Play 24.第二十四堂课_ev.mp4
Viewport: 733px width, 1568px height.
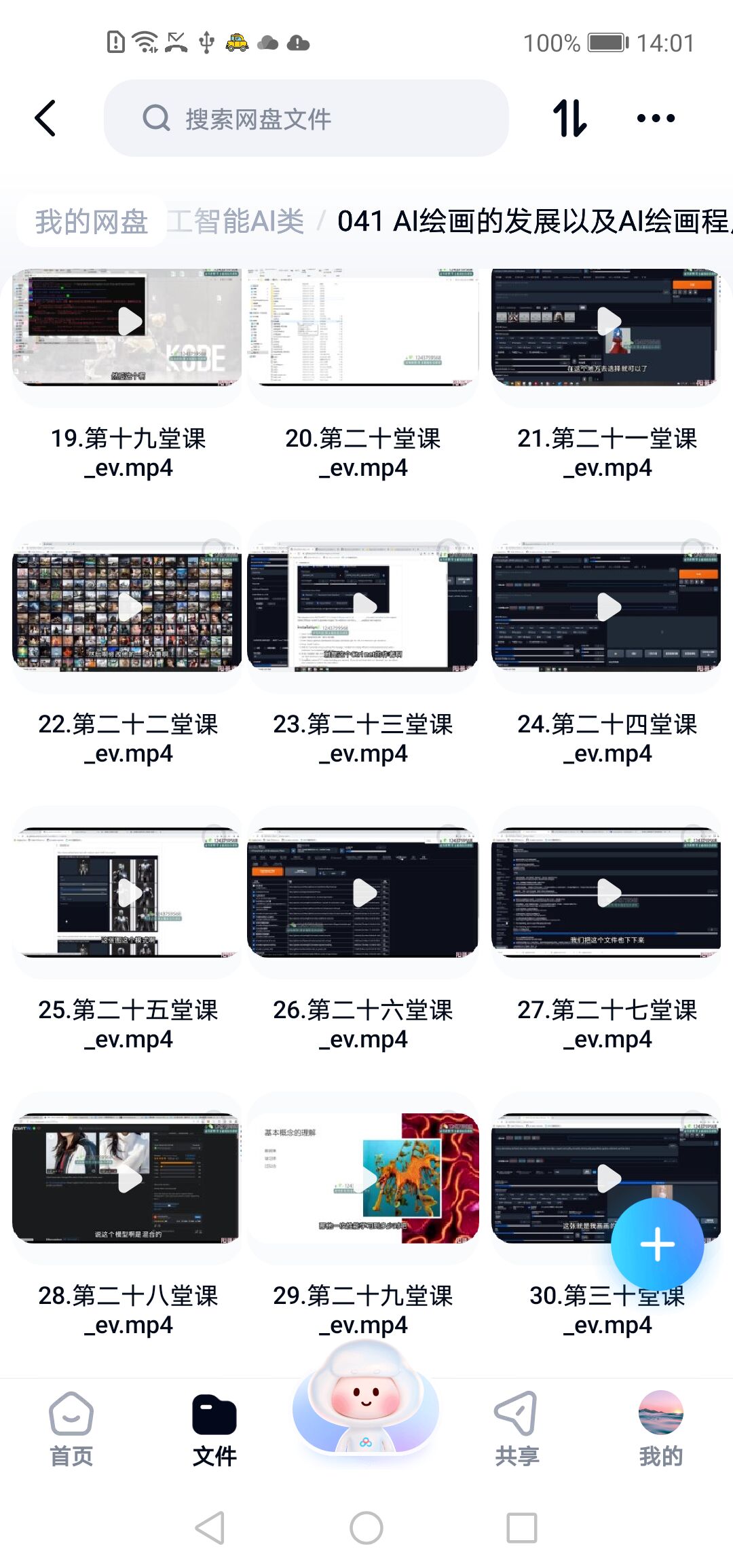[x=607, y=608]
